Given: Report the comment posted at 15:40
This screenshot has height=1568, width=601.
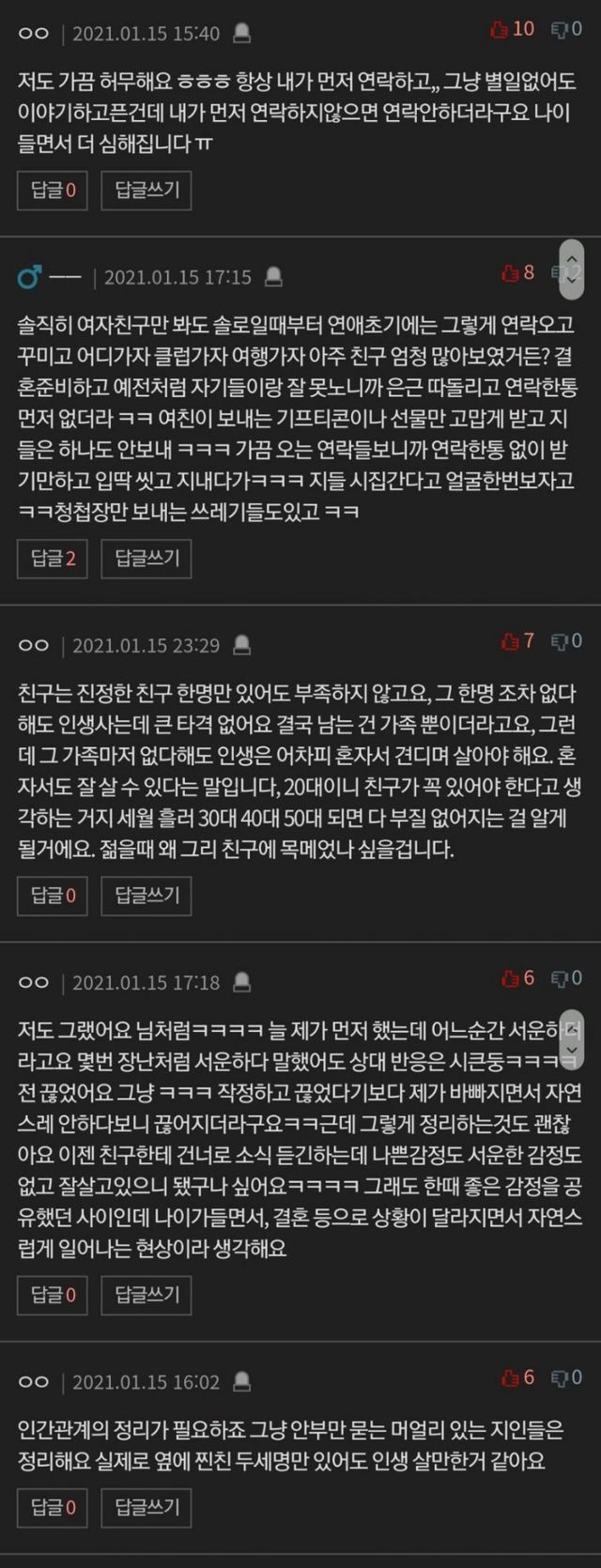Looking at the screenshot, I should pos(241,34).
